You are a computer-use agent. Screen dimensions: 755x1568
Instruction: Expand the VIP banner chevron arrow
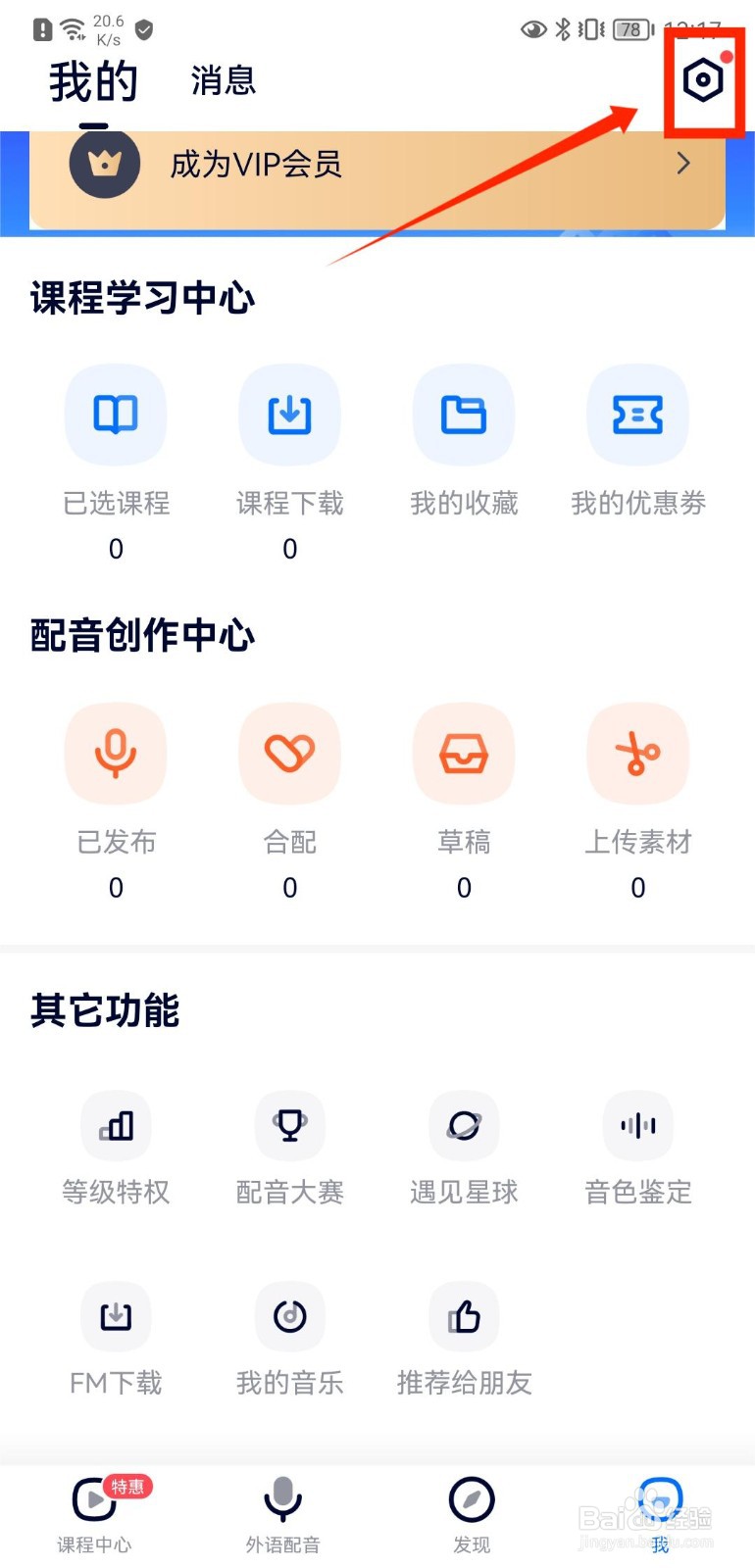coord(683,164)
